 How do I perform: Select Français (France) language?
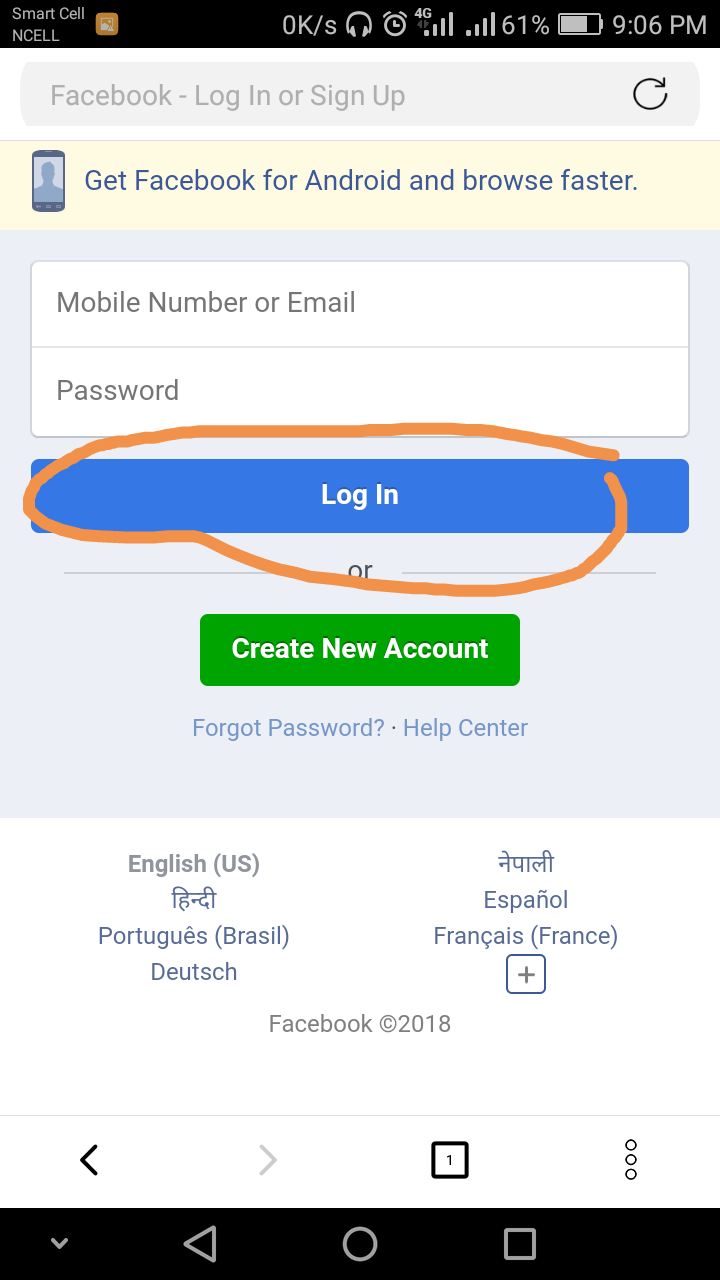point(525,936)
